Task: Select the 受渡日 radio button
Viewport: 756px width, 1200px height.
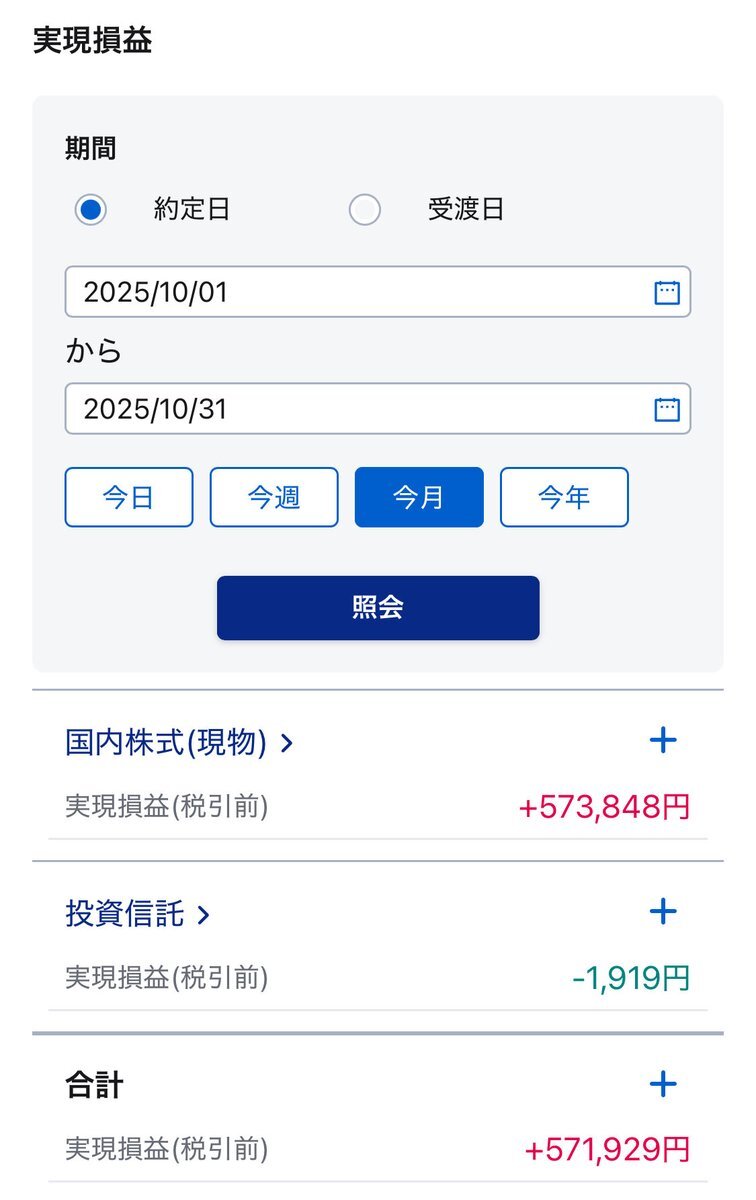Action: pos(364,210)
